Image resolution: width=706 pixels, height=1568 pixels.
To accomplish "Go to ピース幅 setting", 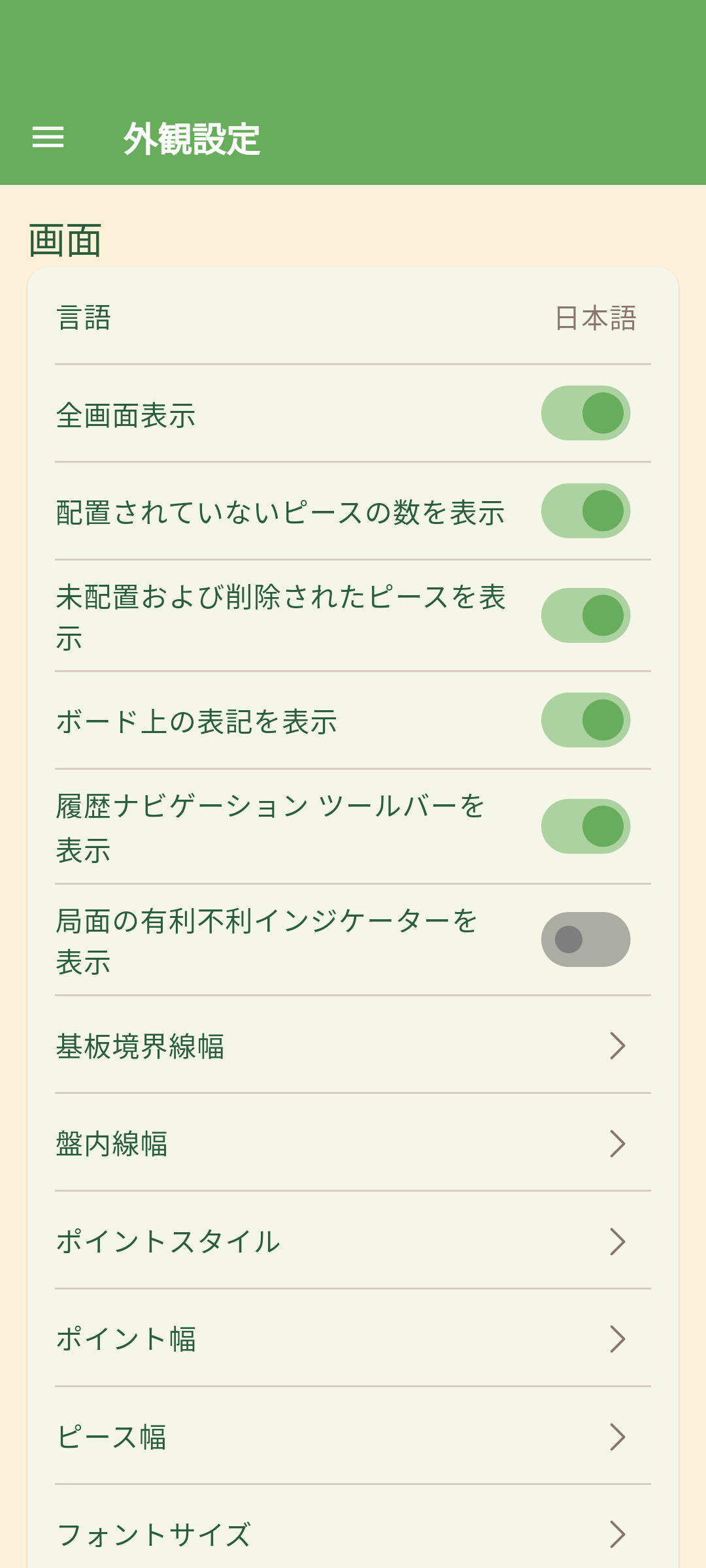I will [353, 1437].
